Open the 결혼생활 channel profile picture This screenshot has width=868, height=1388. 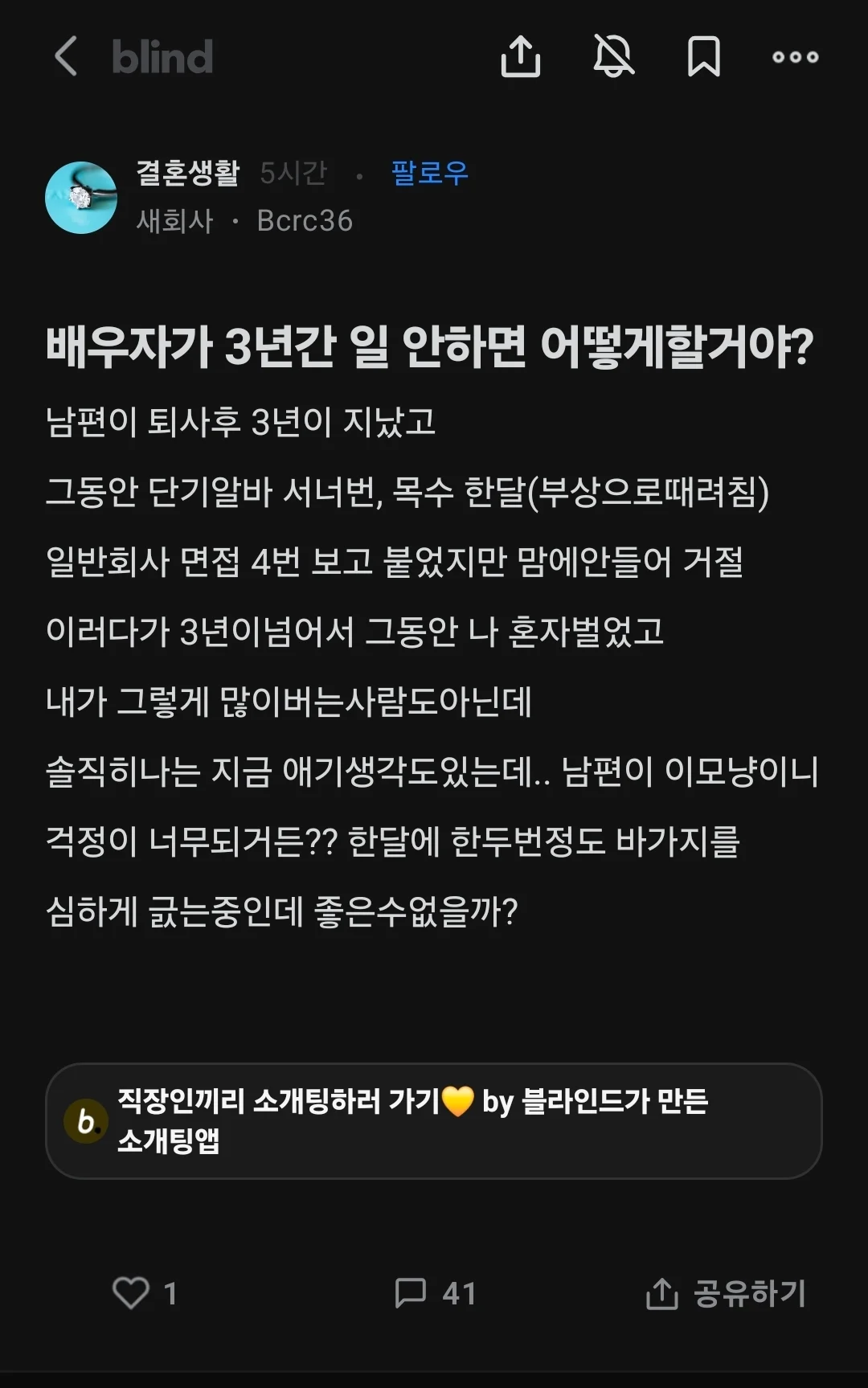81,198
